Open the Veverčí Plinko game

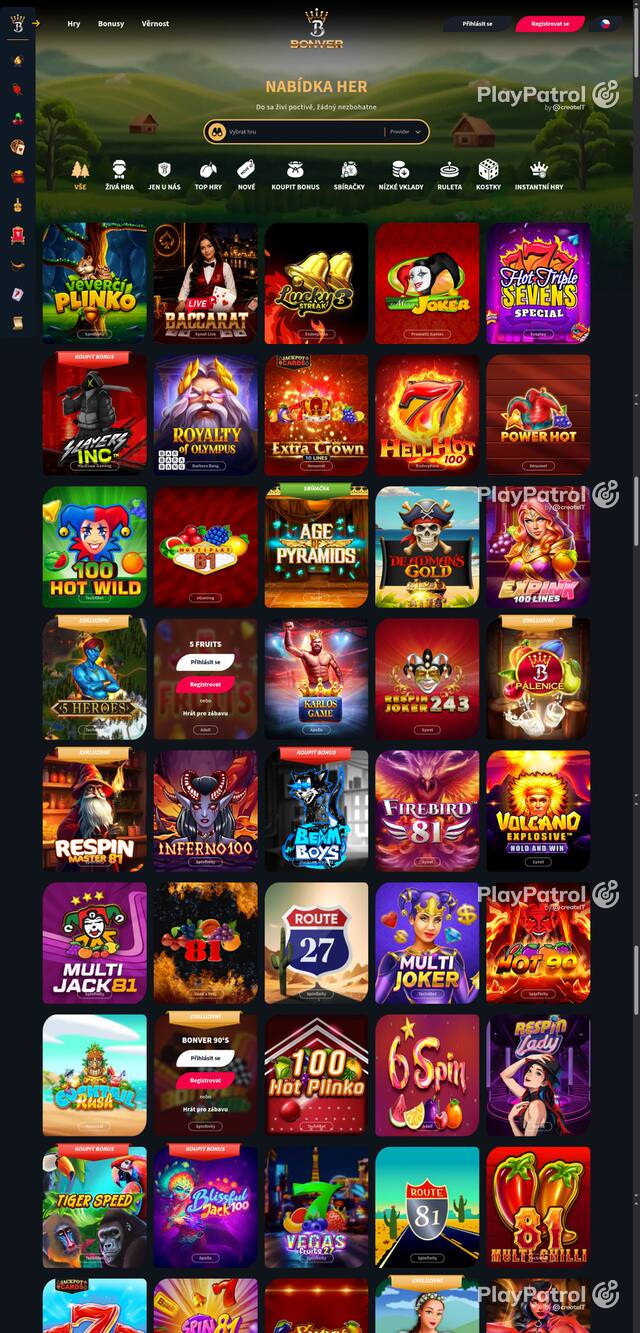[94, 283]
